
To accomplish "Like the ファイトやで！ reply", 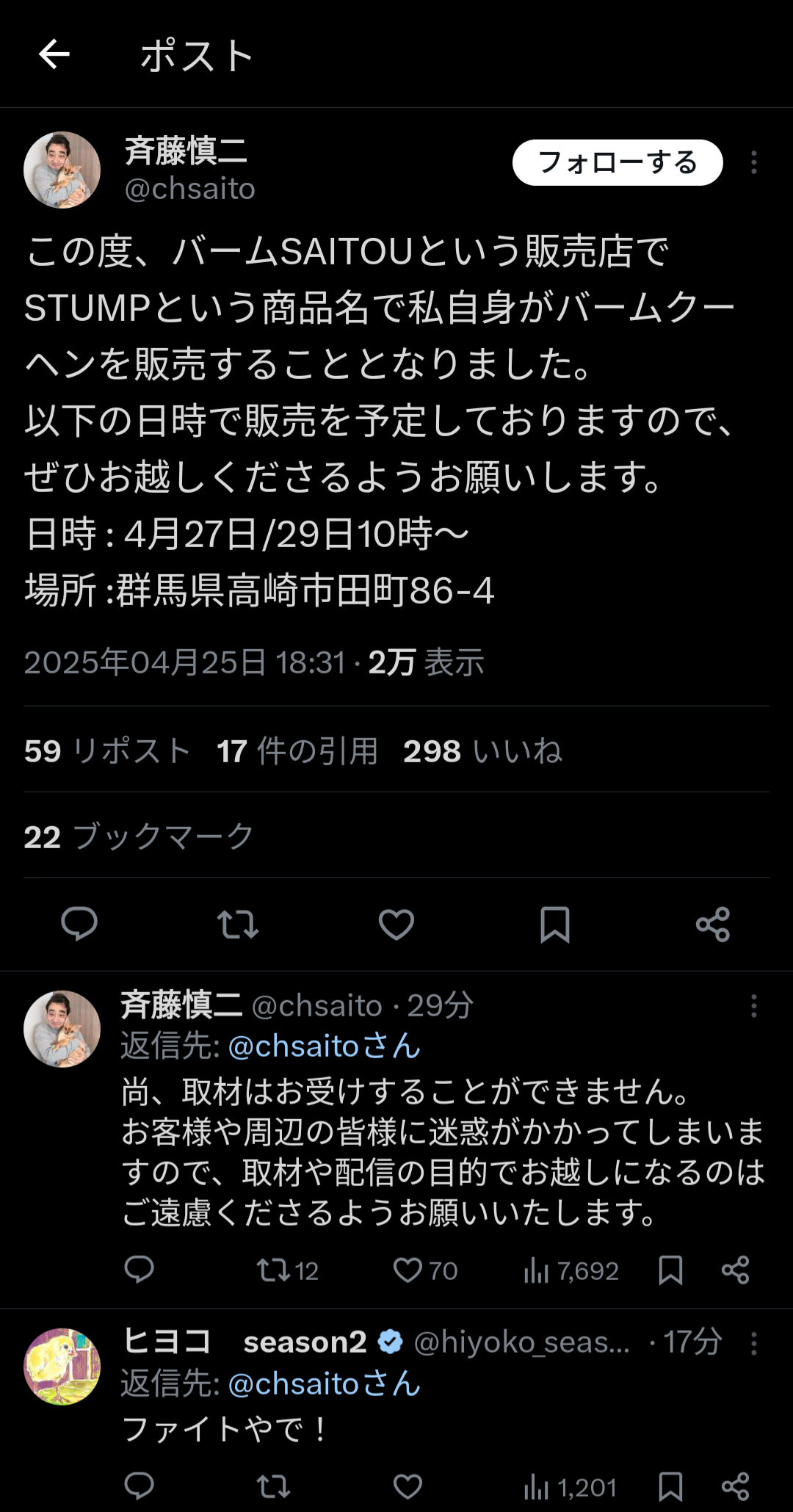I will 408,1487.
